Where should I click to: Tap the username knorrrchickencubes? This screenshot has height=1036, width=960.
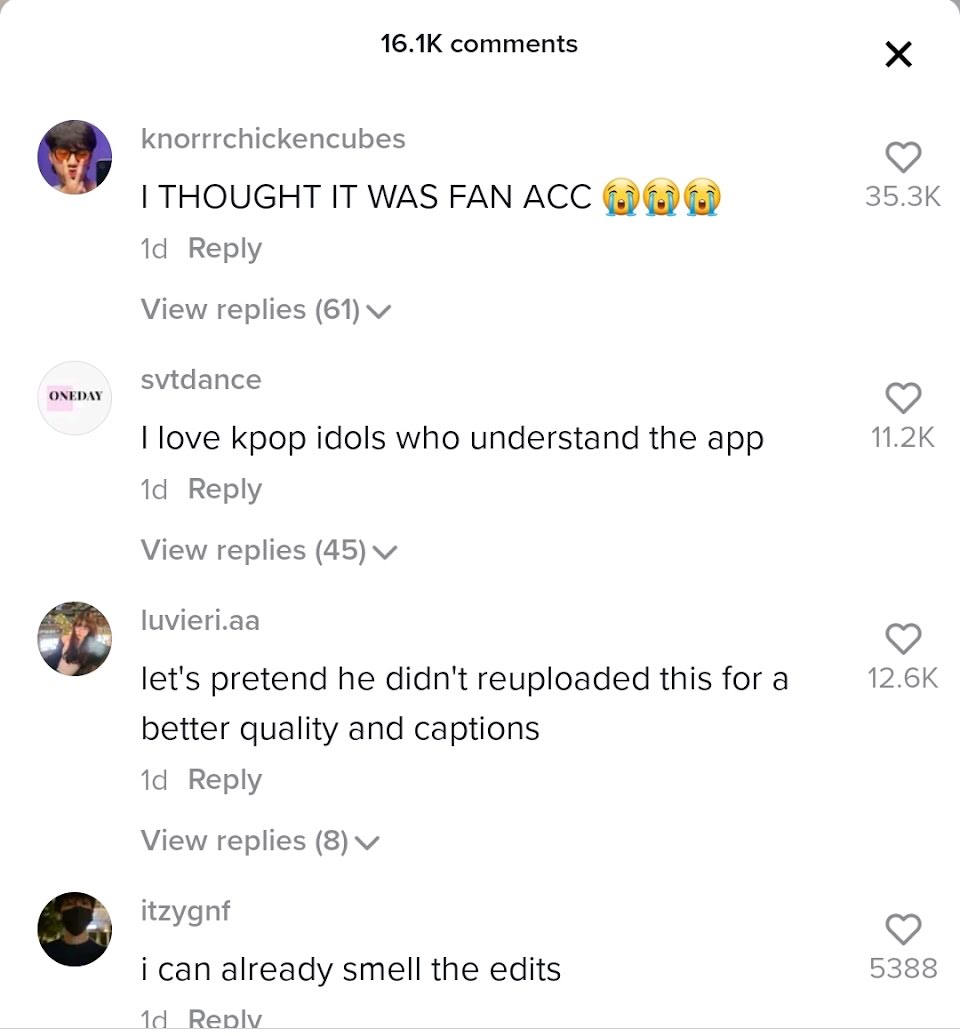point(273,139)
